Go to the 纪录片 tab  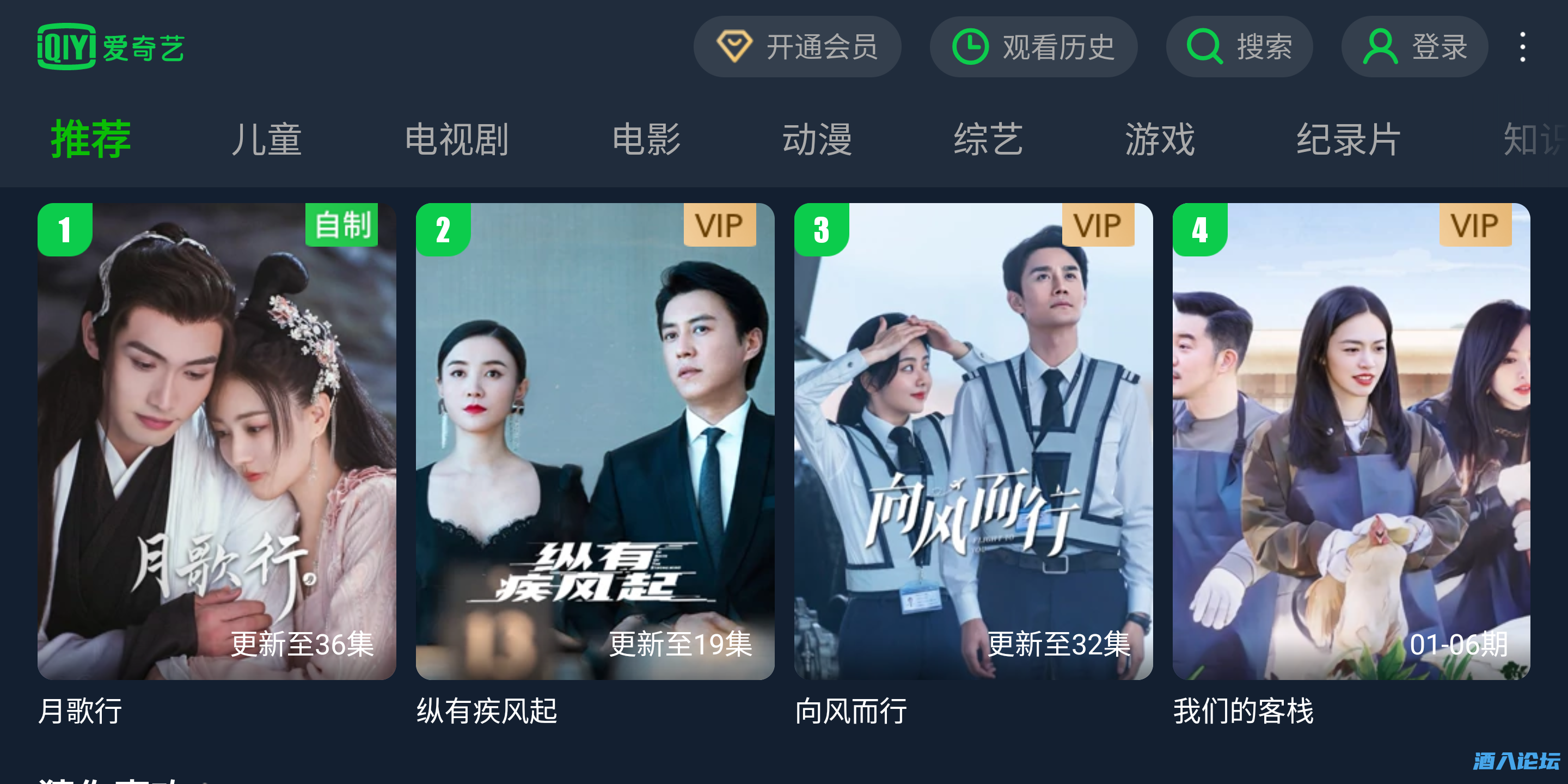point(1348,139)
